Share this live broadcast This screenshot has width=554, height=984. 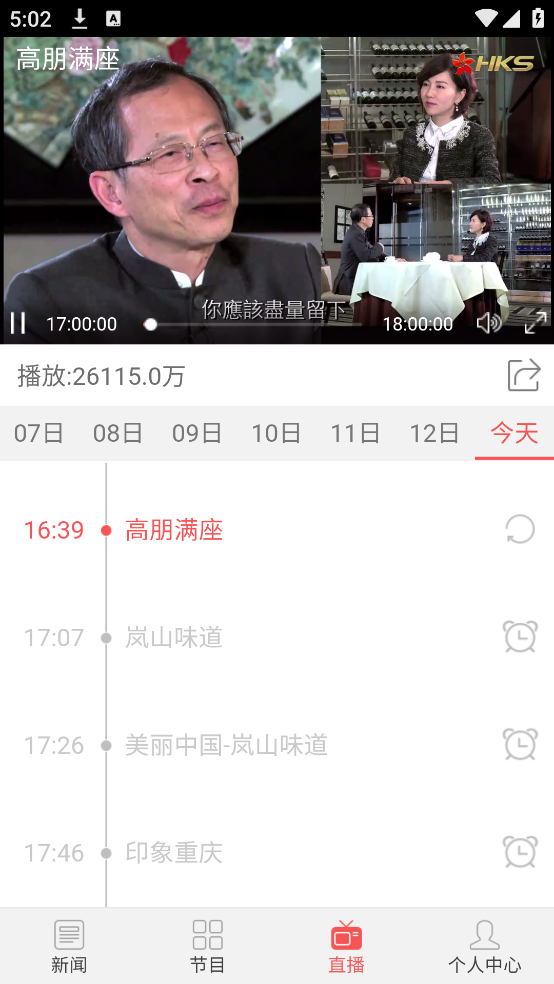[524, 375]
